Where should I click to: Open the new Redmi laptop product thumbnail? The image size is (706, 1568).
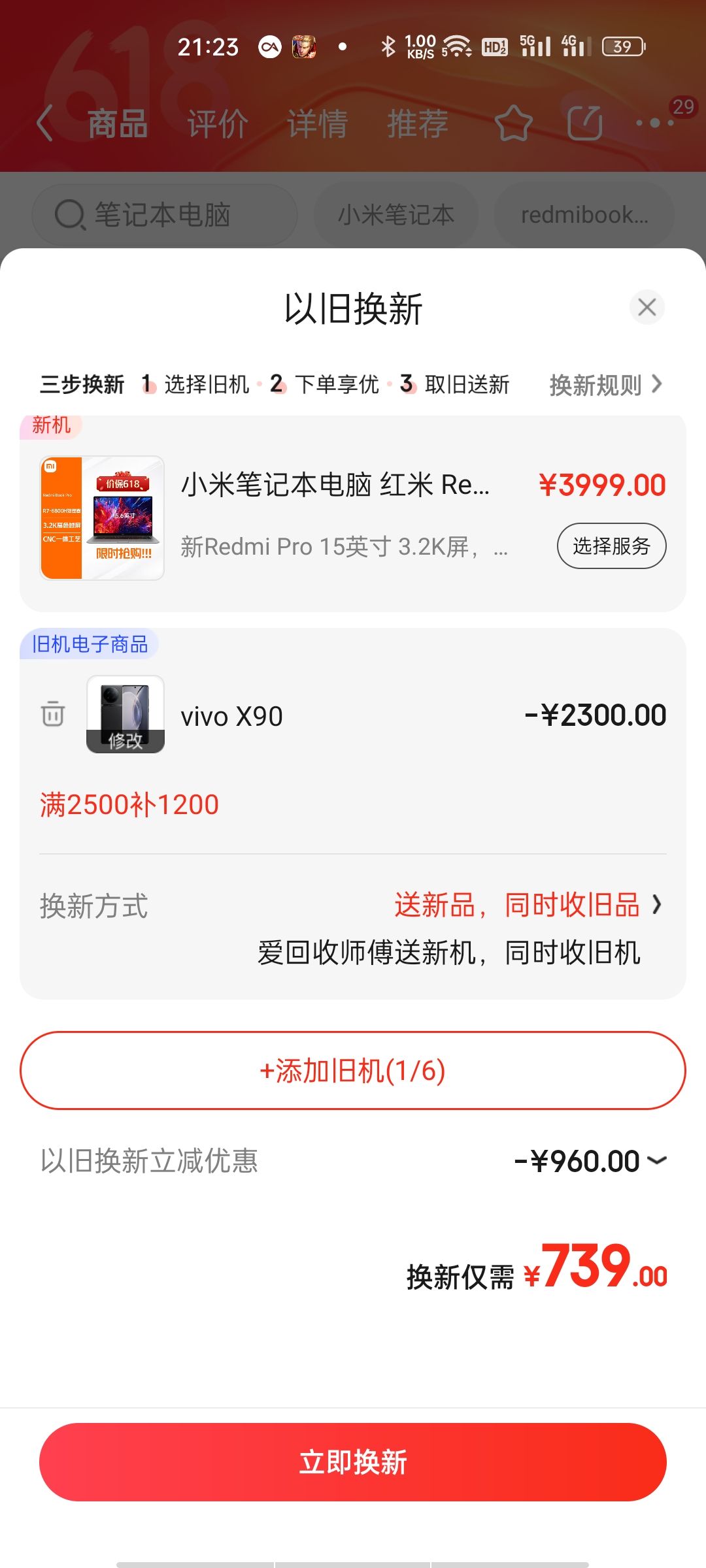(102, 518)
